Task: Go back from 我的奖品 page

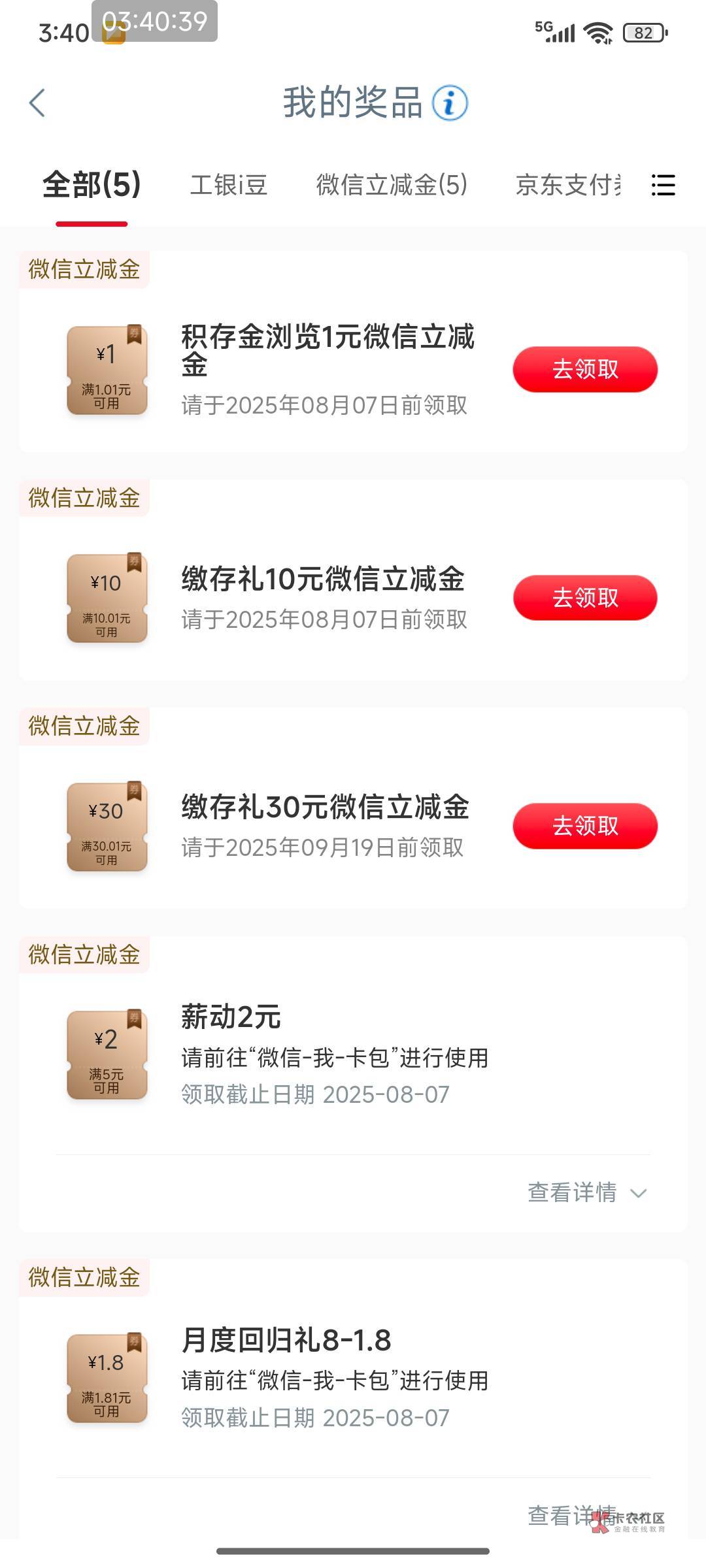Action: point(38,103)
